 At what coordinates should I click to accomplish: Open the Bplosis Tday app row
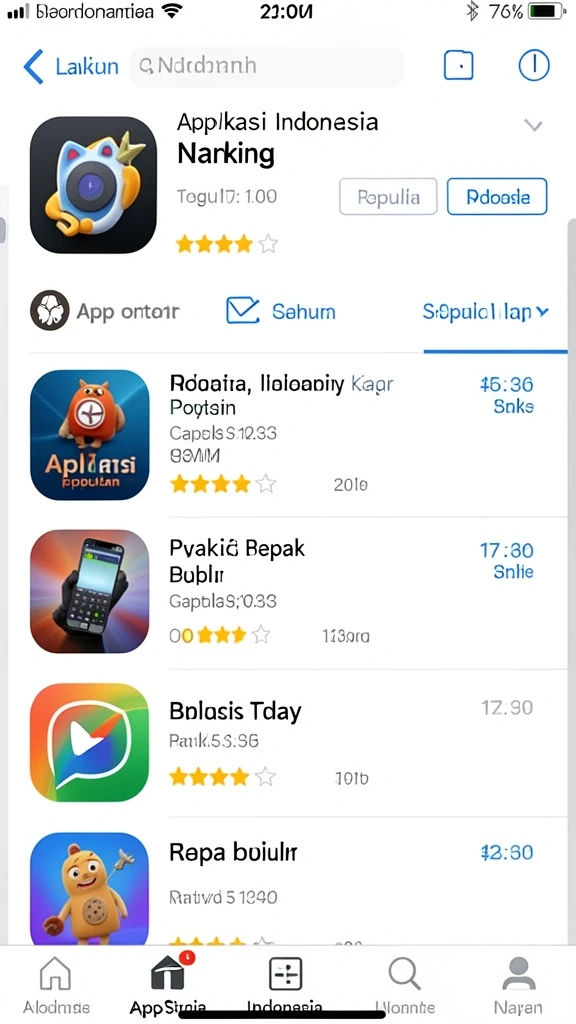298,743
